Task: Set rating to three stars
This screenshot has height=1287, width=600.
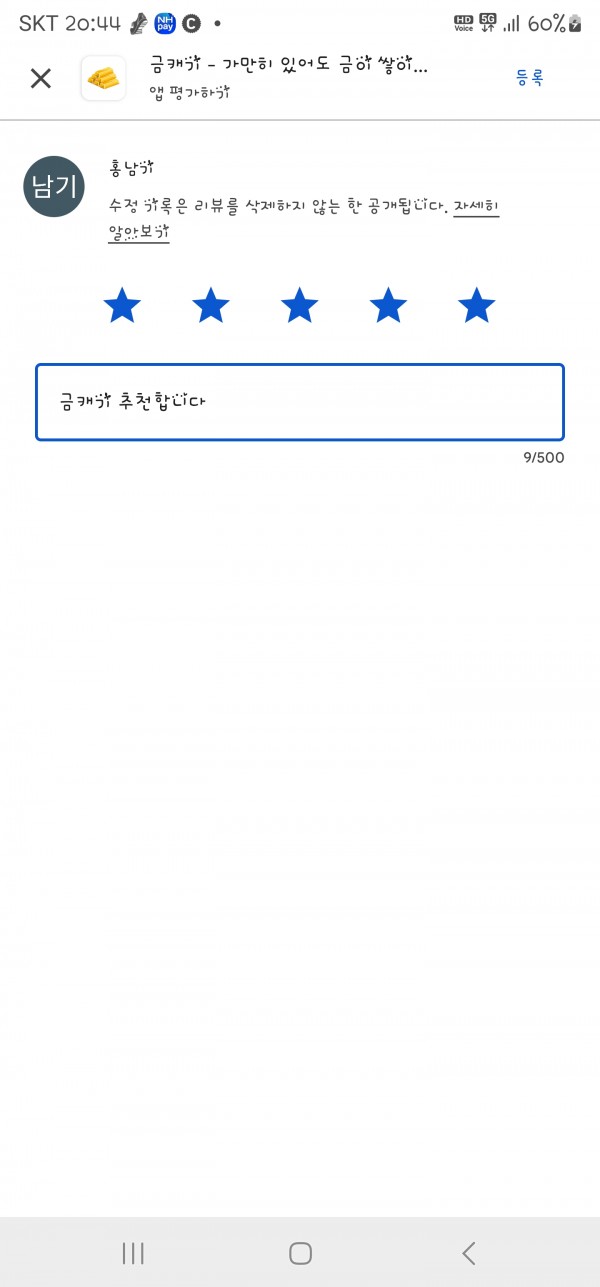Action: (300, 305)
